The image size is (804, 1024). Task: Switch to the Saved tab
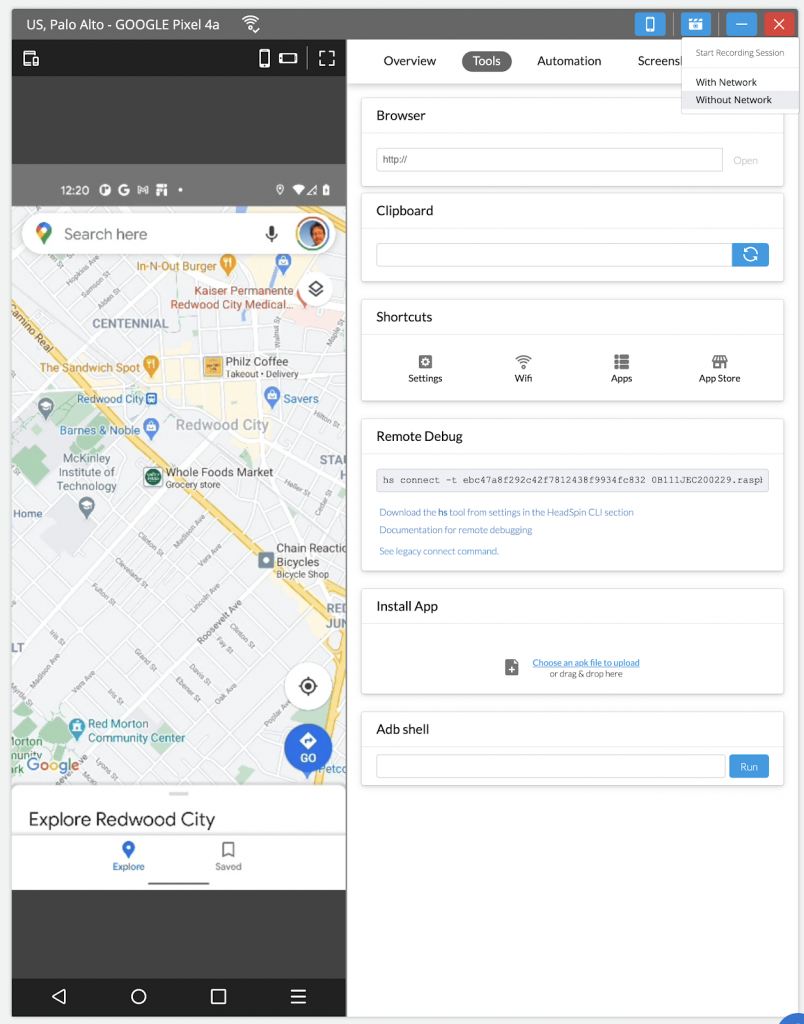(x=228, y=856)
